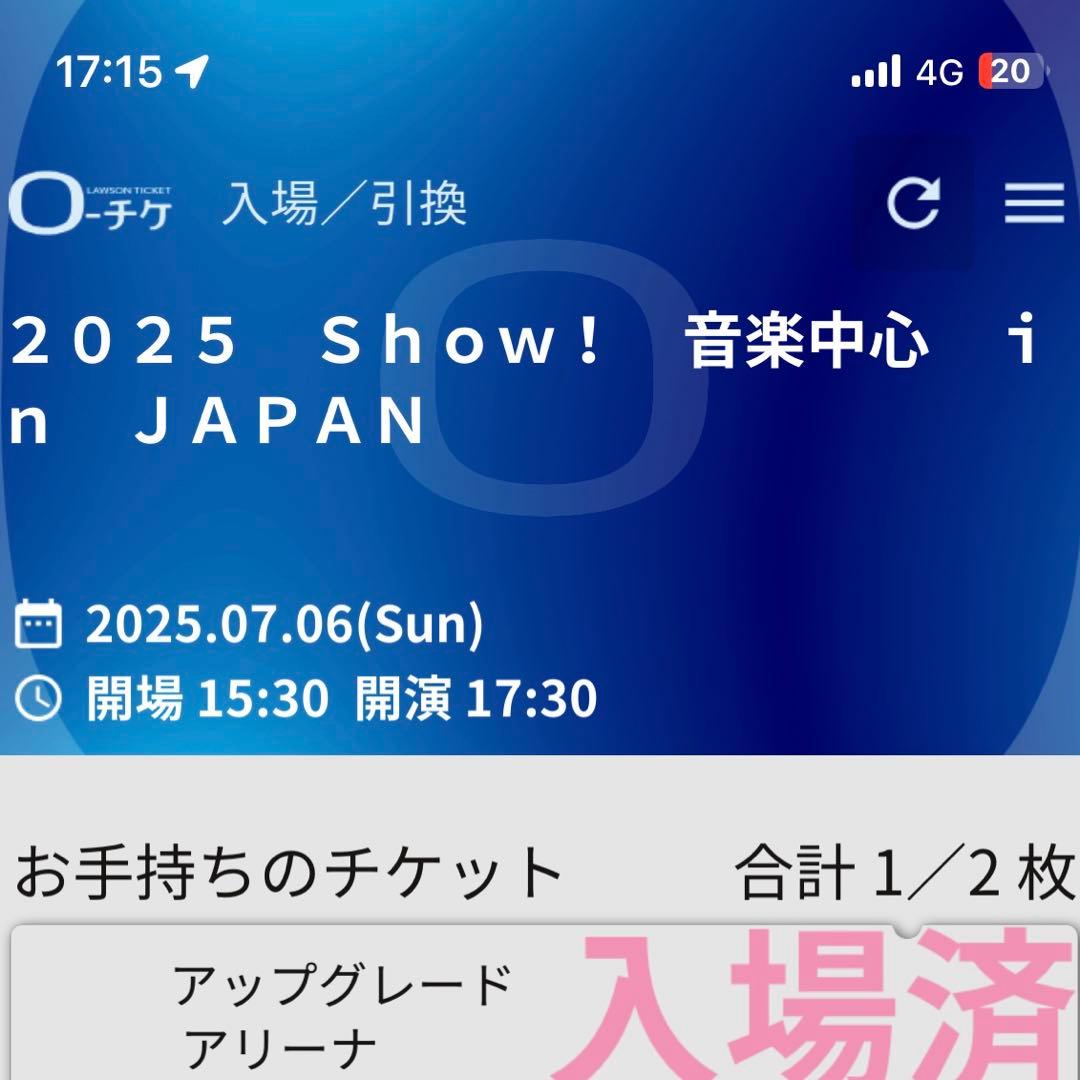The height and width of the screenshot is (1080, 1080).
Task: Open the hamburger menu
Action: pos(1034,203)
